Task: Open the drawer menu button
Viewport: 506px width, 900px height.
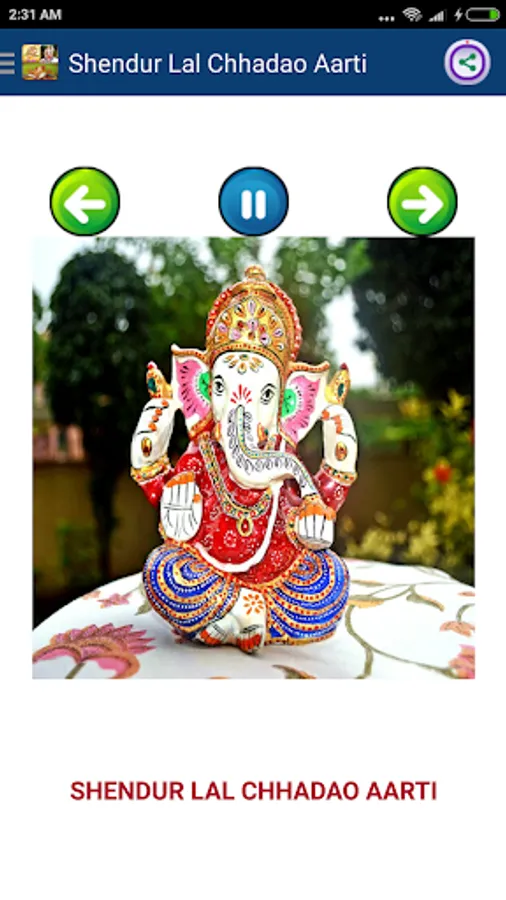Action: (7, 63)
